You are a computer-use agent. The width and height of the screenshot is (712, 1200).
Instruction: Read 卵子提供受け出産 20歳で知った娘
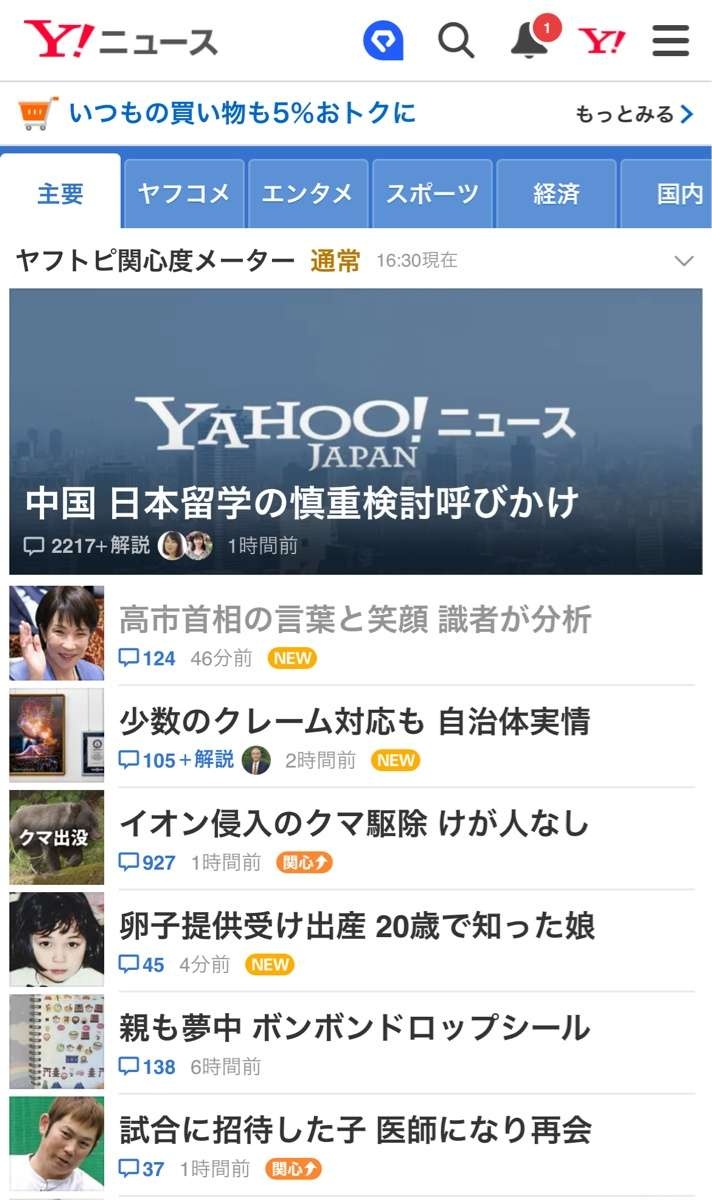click(357, 926)
